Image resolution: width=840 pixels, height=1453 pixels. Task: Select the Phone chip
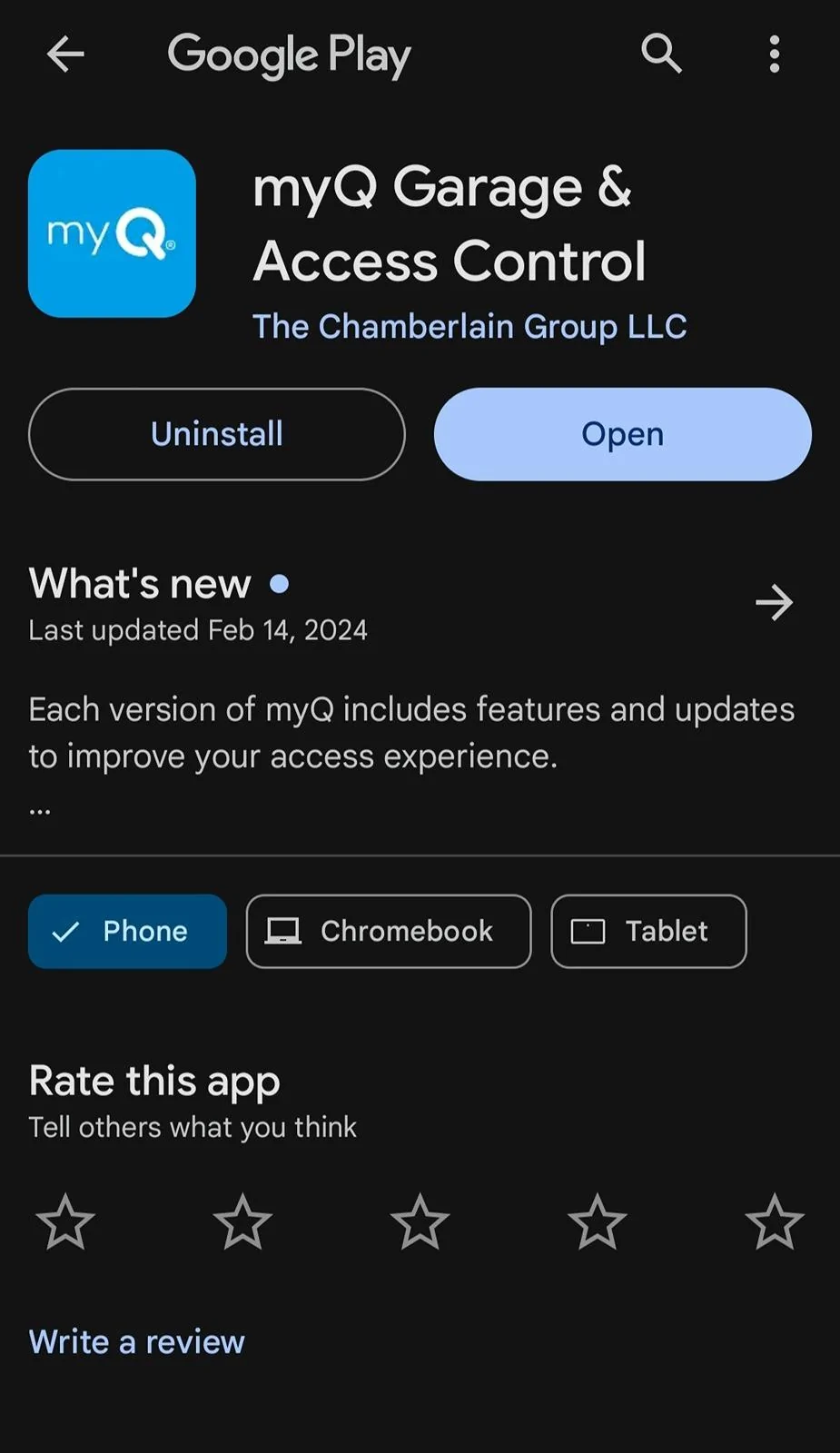pyautogui.click(x=127, y=931)
